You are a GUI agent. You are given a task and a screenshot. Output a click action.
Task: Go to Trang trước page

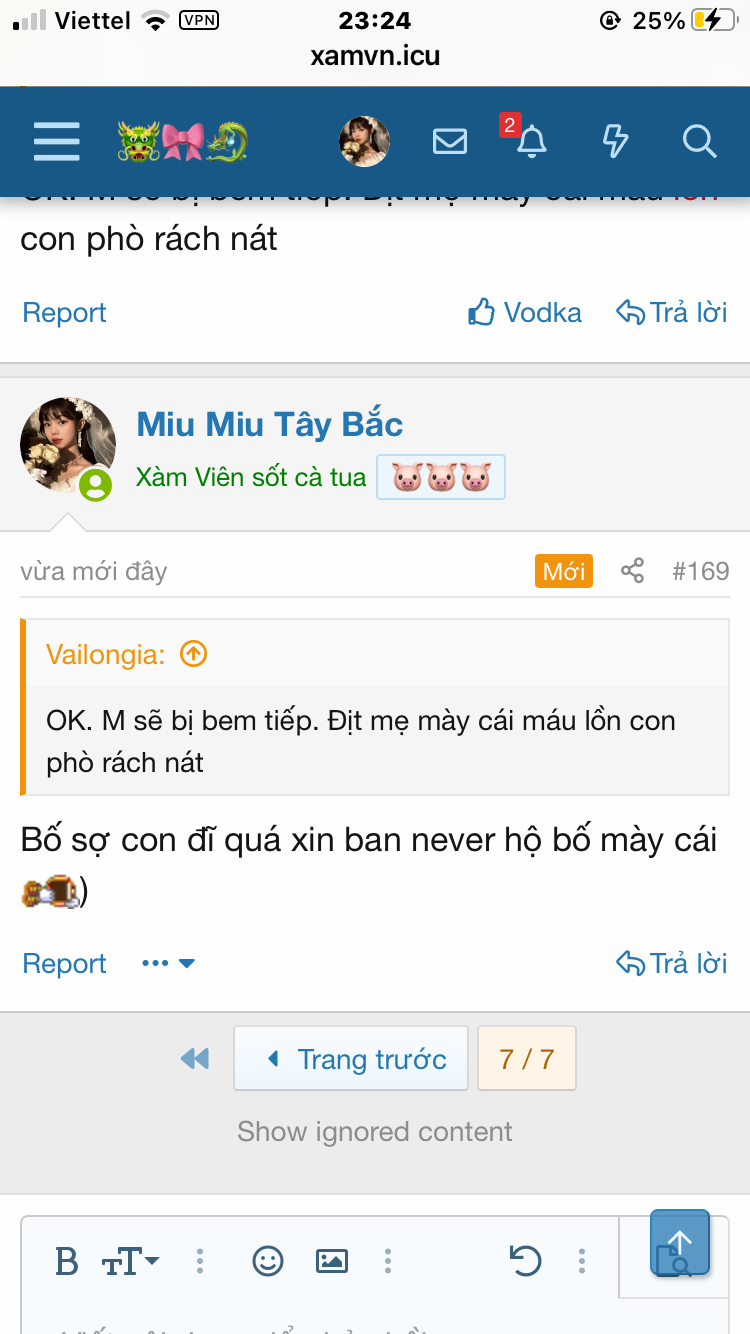click(352, 1059)
